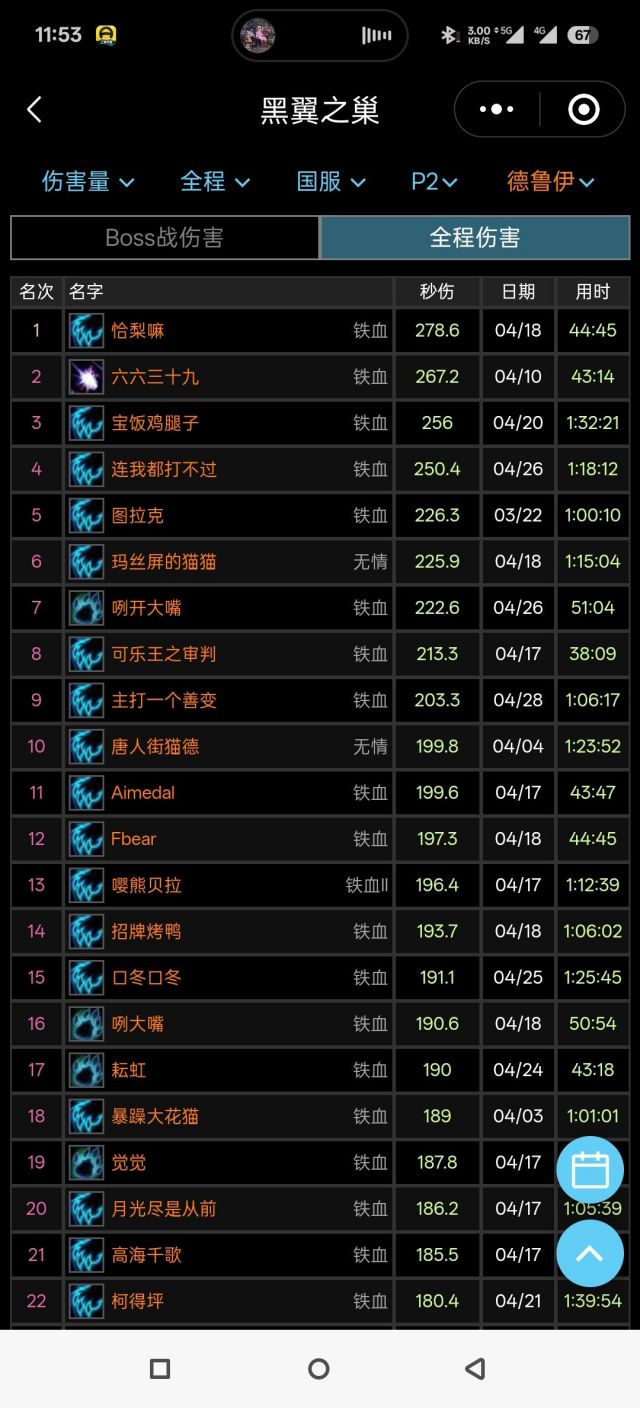Image resolution: width=640 pixels, height=1408 pixels.
Task: Open the 国服 region dropdown
Action: point(331,181)
